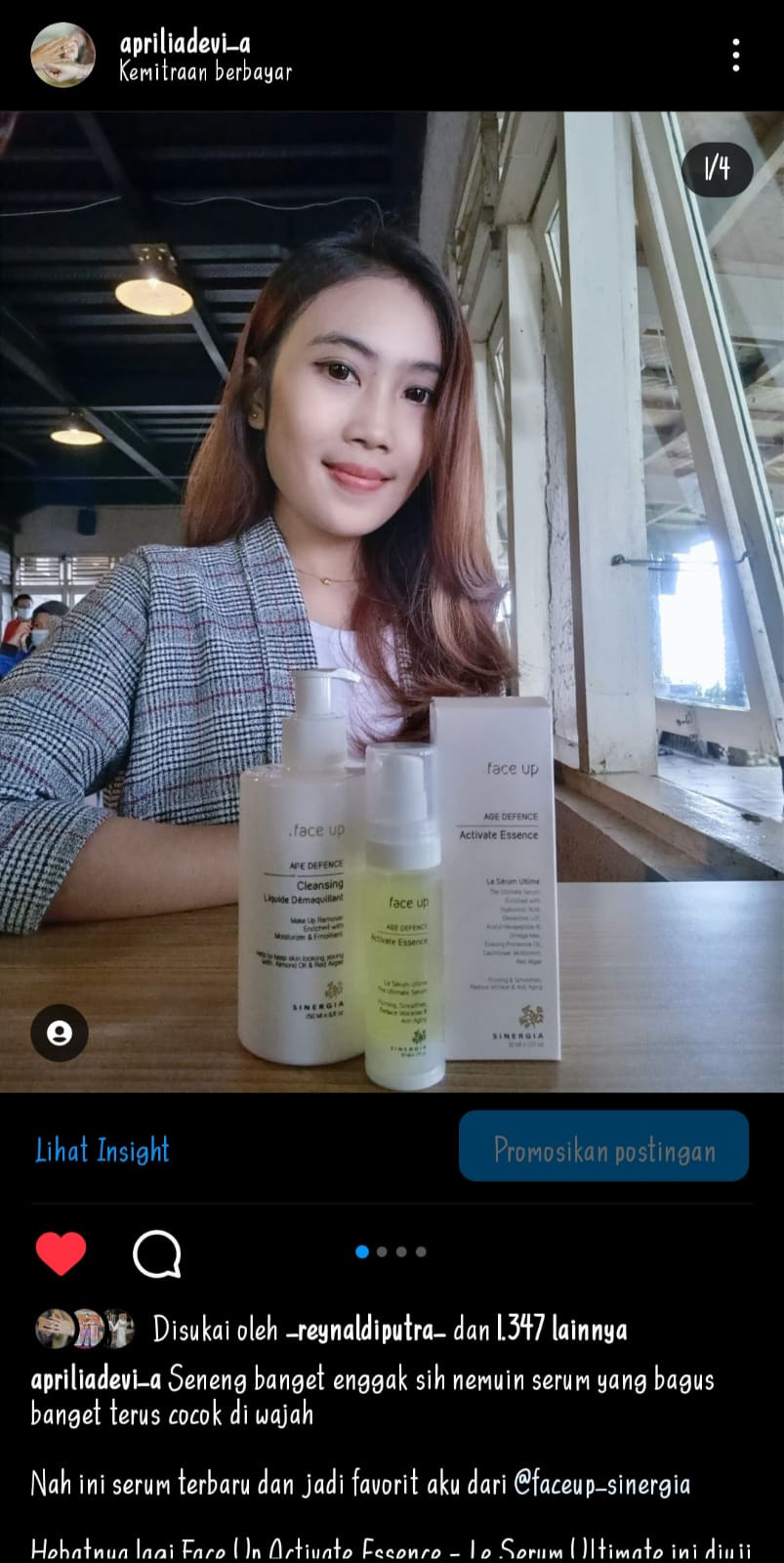Open _reynaldiputra_ profile from the likes line
This screenshot has height=1563, width=784.
click(x=366, y=1330)
